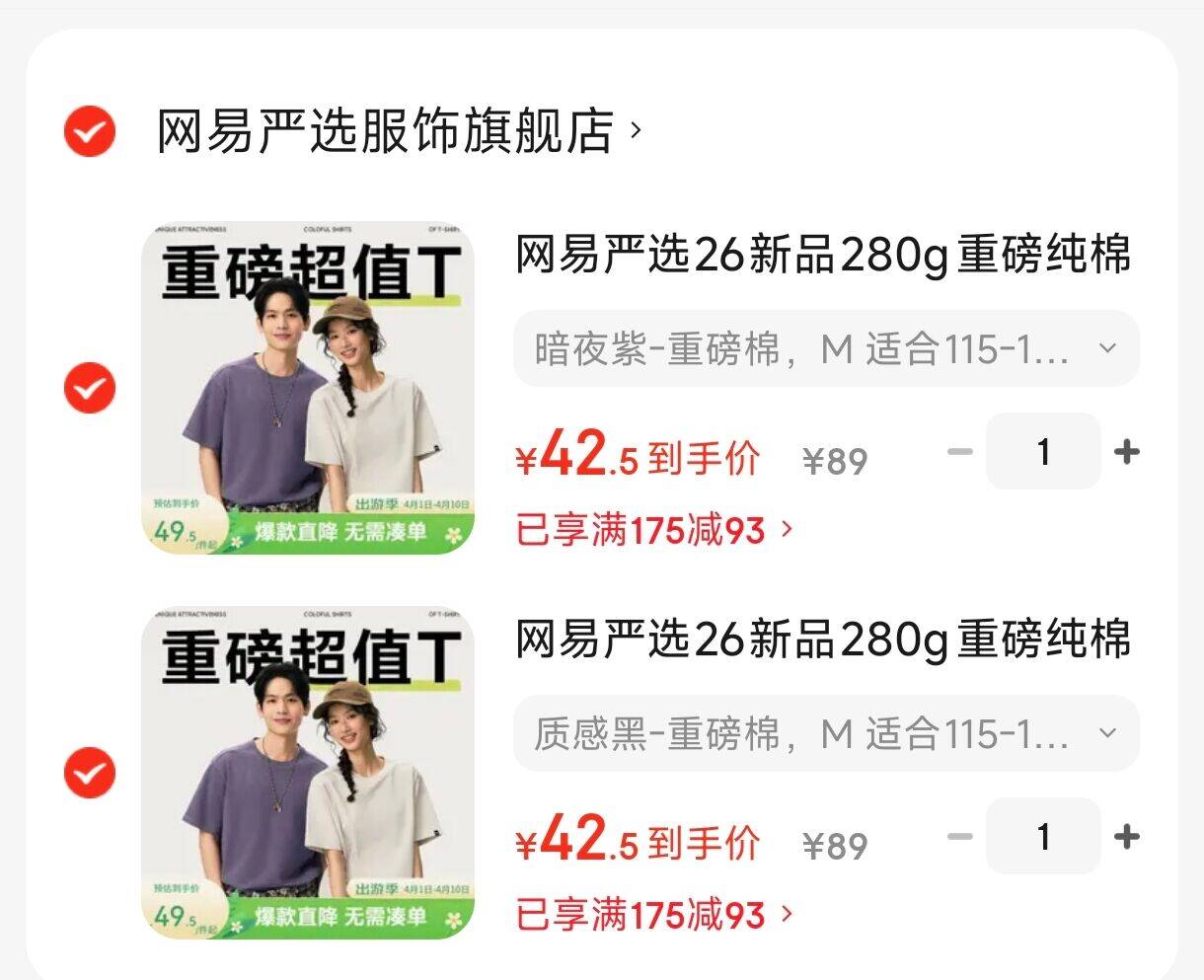The width and height of the screenshot is (1204, 980).
Task: Expand the 质感黑-重磅棉 variant dropdown
Action: point(825,733)
